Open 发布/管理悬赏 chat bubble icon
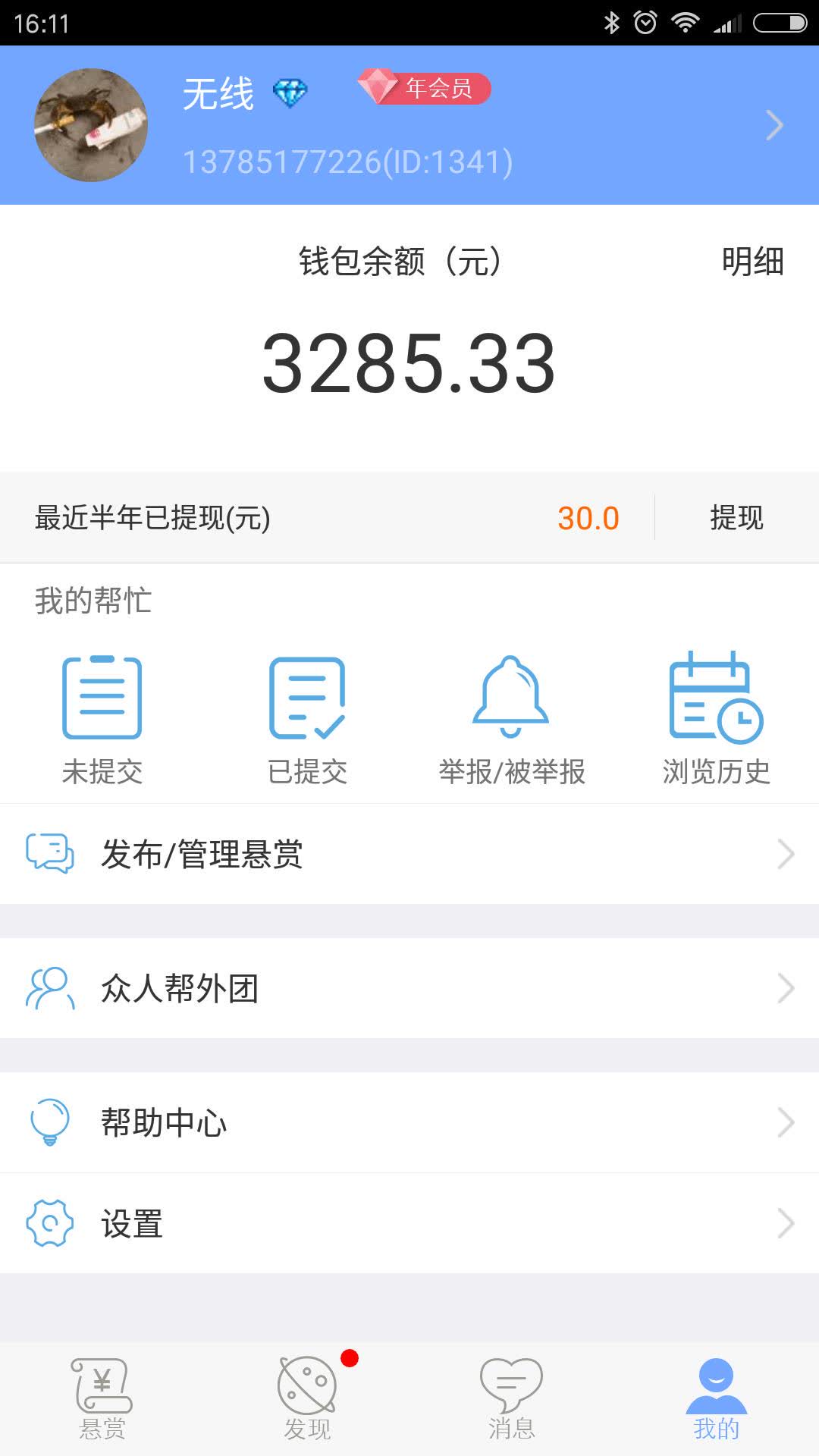The width and height of the screenshot is (819, 1456). [48, 855]
